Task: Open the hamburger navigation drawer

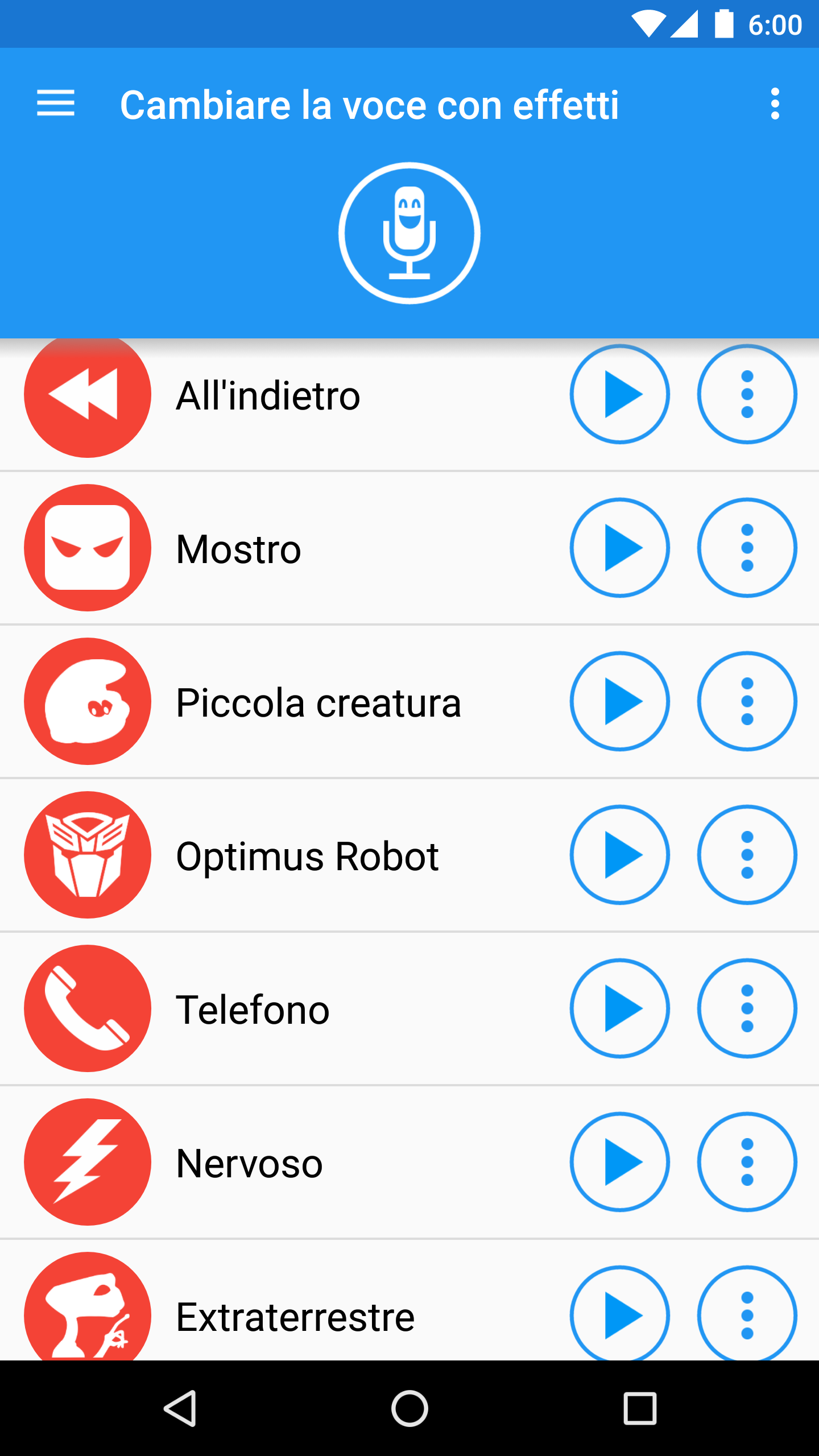Action: 56,104
